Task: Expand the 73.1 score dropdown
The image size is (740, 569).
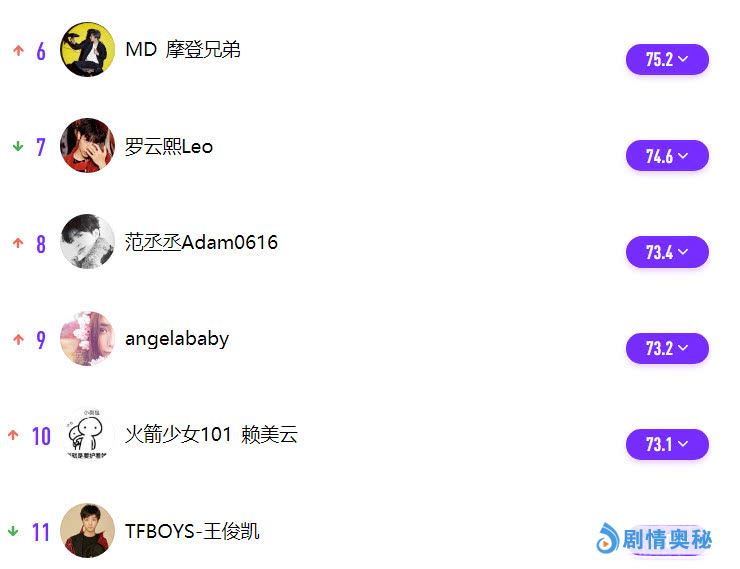Action: (667, 444)
